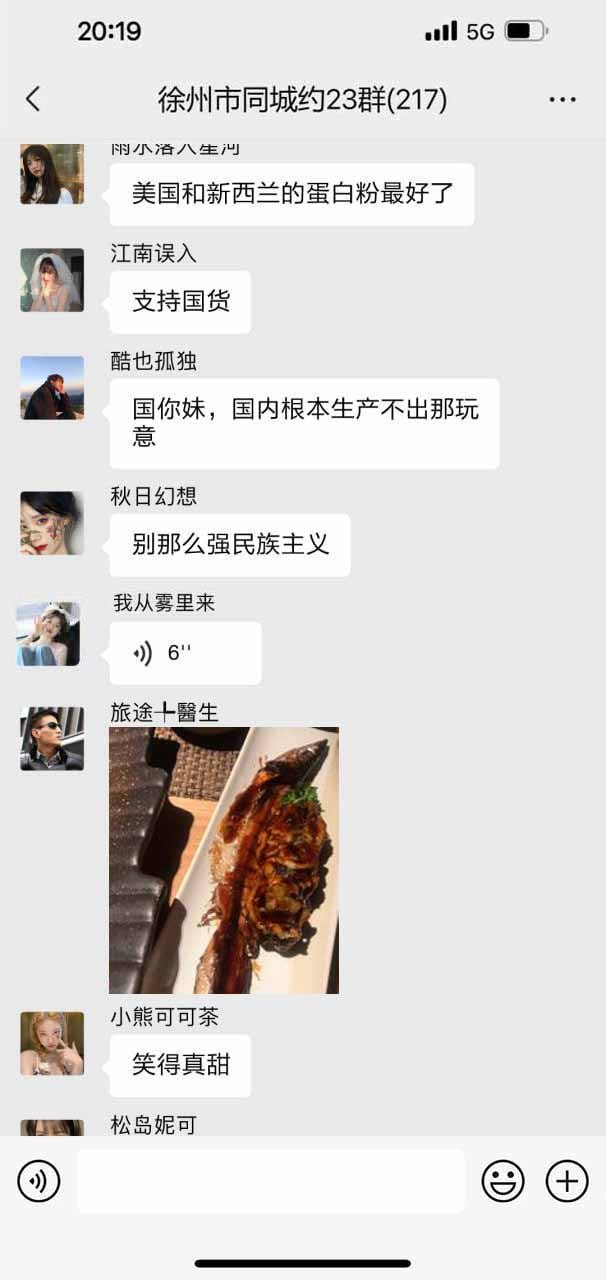Open the fish dish photo from 旅途╋醫生
The height and width of the screenshot is (1280, 606).
pyautogui.click(x=224, y=860)
